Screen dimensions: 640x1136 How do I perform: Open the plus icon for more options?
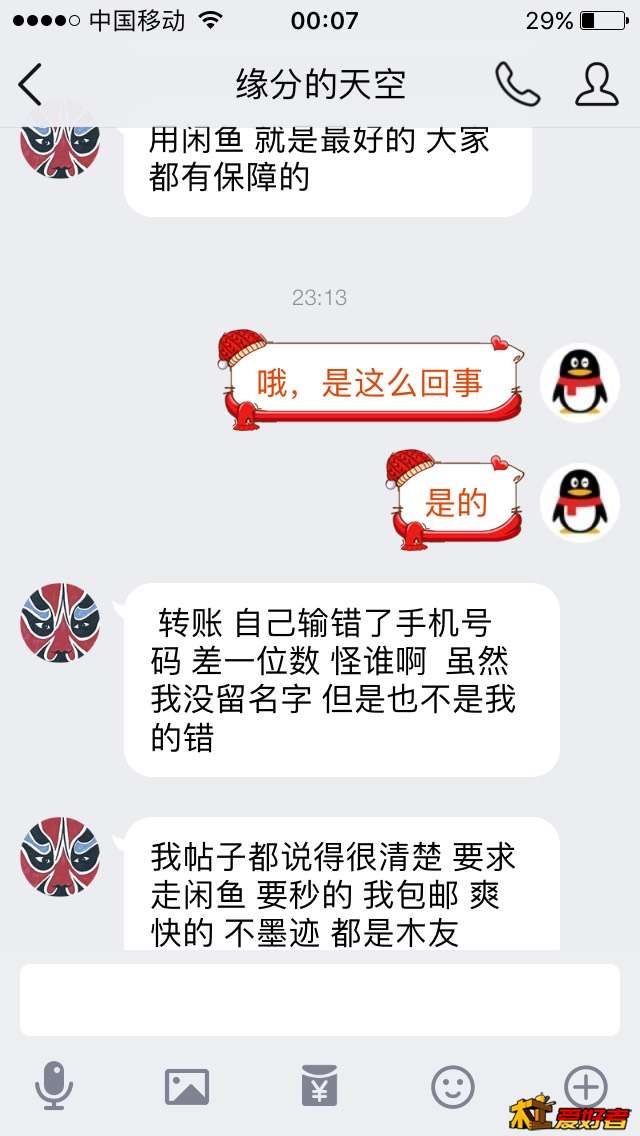pyautogui.click(x=585, y=1086)
